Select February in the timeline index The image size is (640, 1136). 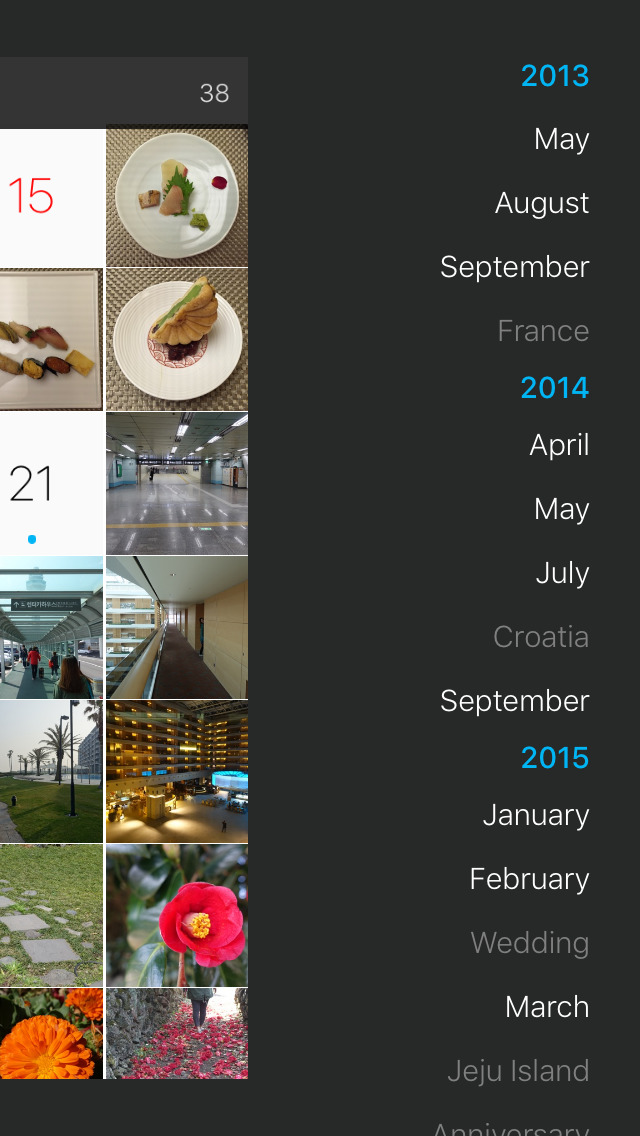click(x=529, y=879)
